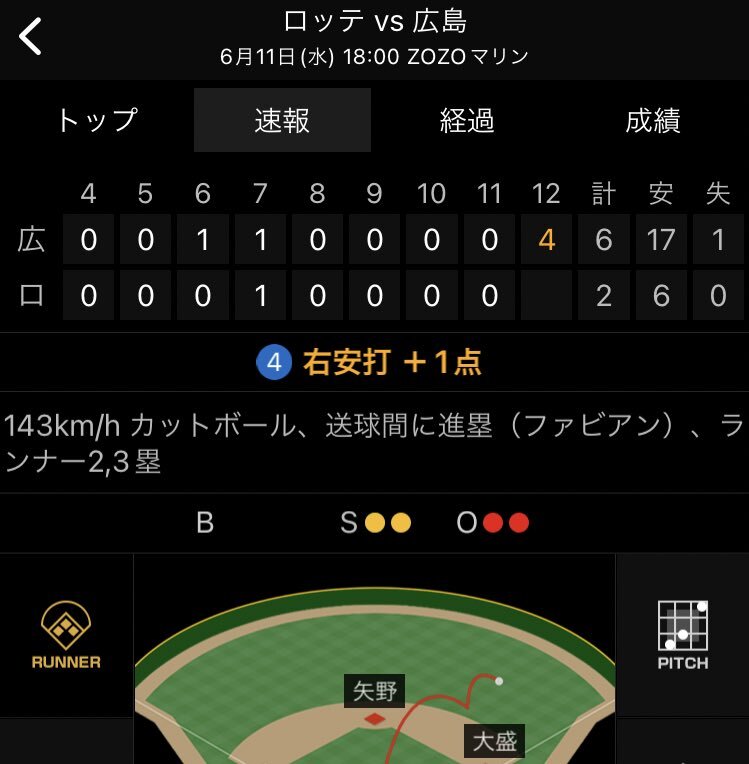Select the 速報 tab
The height and width of the screenshot is (764, 749).
pos(282,121)
